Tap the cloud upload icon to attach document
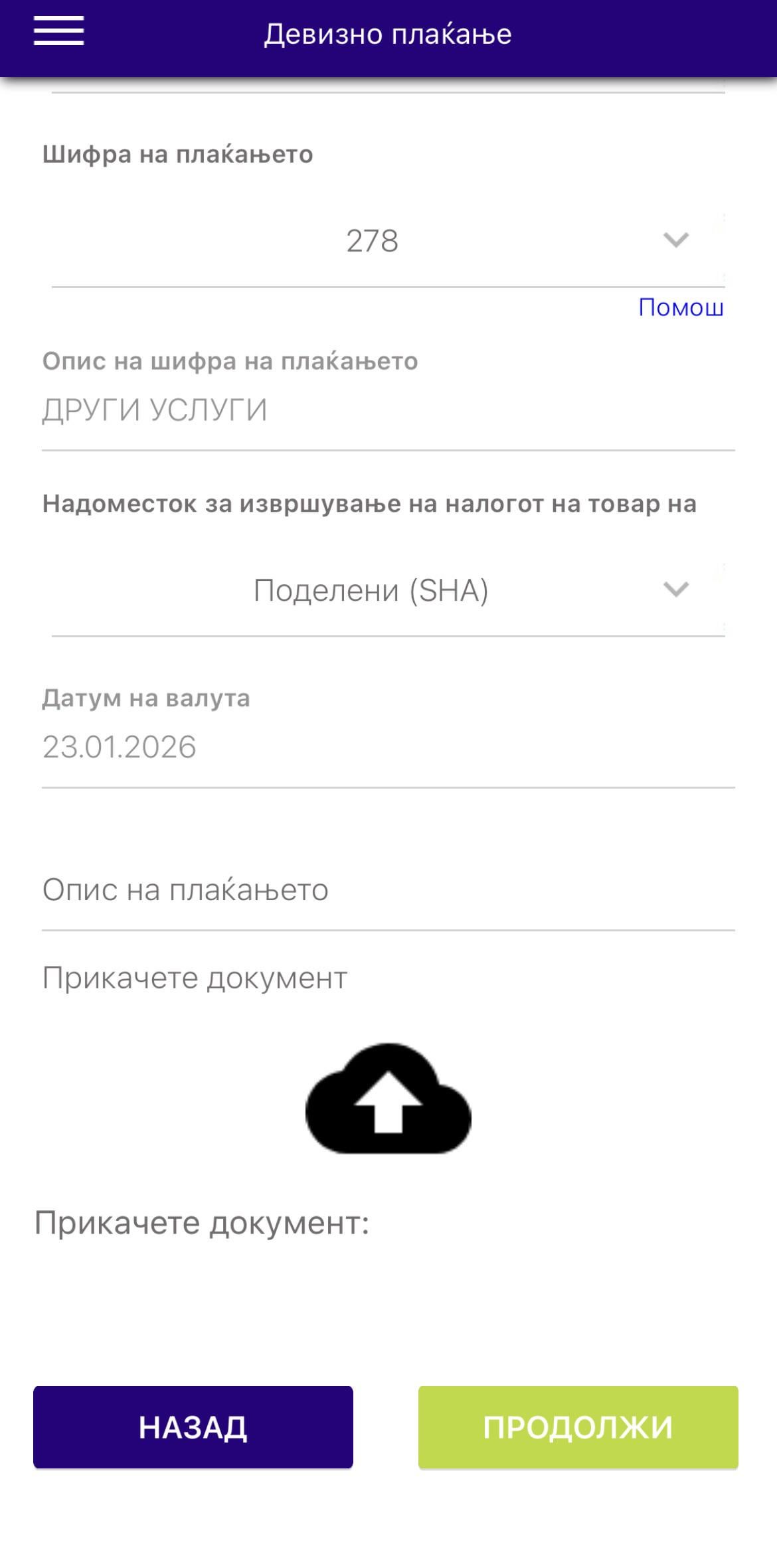777x1568 pixels. pyautogui.click(x=388, y=1099)
